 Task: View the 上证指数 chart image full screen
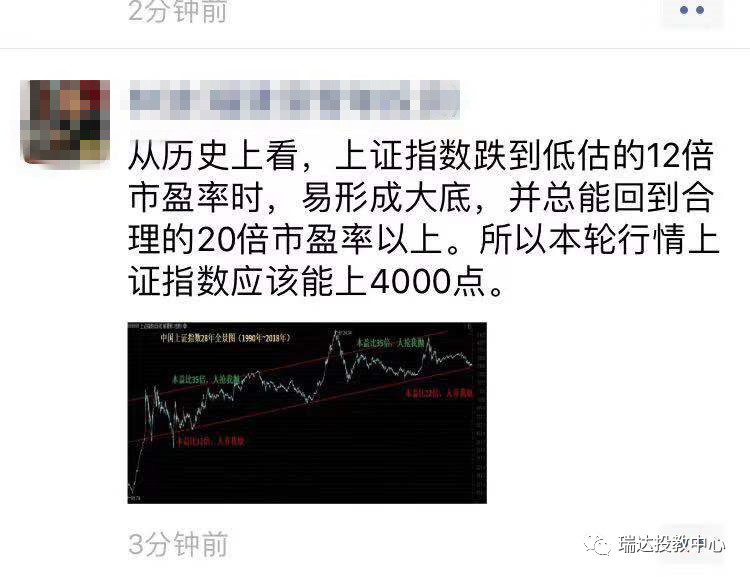307,412
